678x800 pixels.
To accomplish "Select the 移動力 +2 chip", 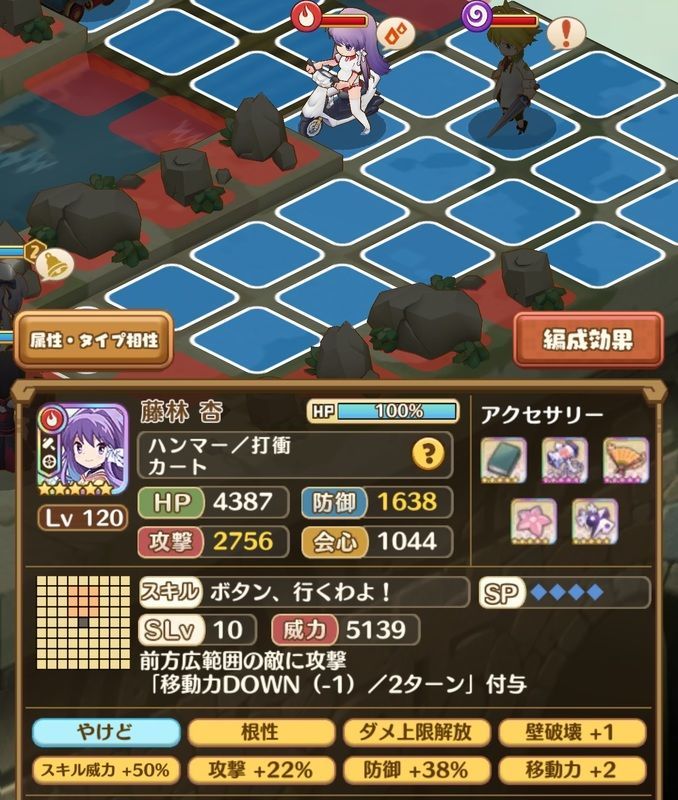I will click(572, 769).
